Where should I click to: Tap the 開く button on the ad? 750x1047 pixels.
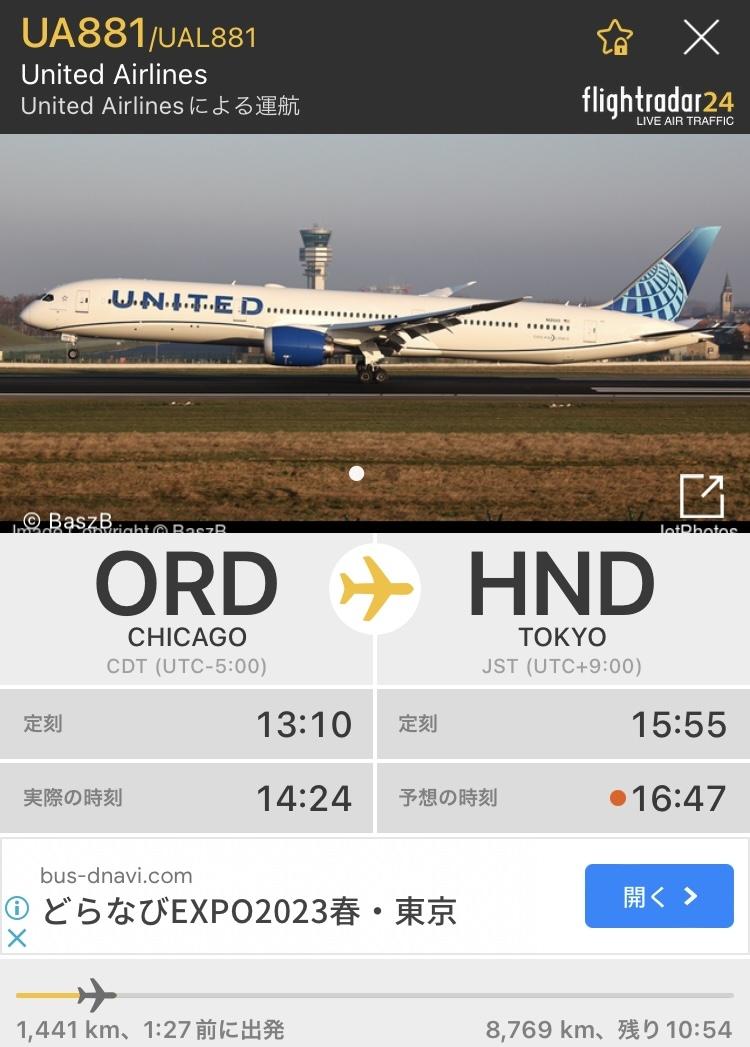(659, 896)
